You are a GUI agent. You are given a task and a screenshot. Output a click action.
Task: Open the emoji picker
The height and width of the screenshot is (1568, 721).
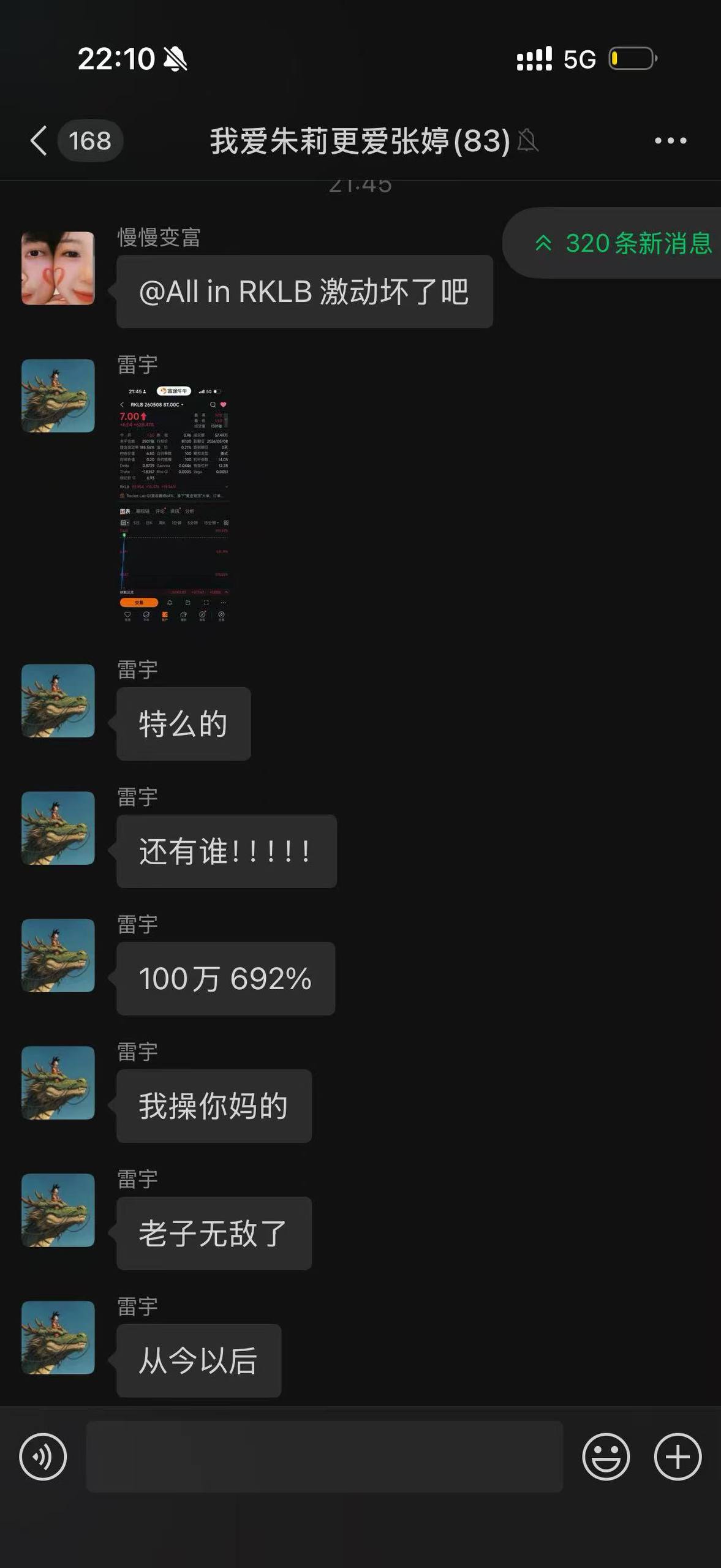[606, 1457]
